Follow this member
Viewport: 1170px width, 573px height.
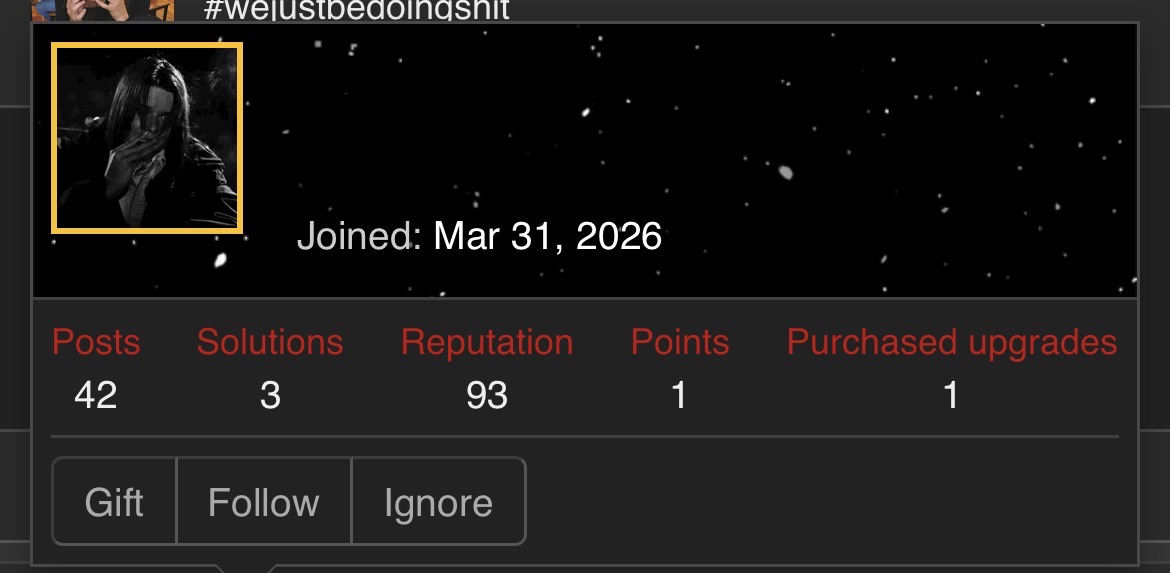(x=263, y=502)
